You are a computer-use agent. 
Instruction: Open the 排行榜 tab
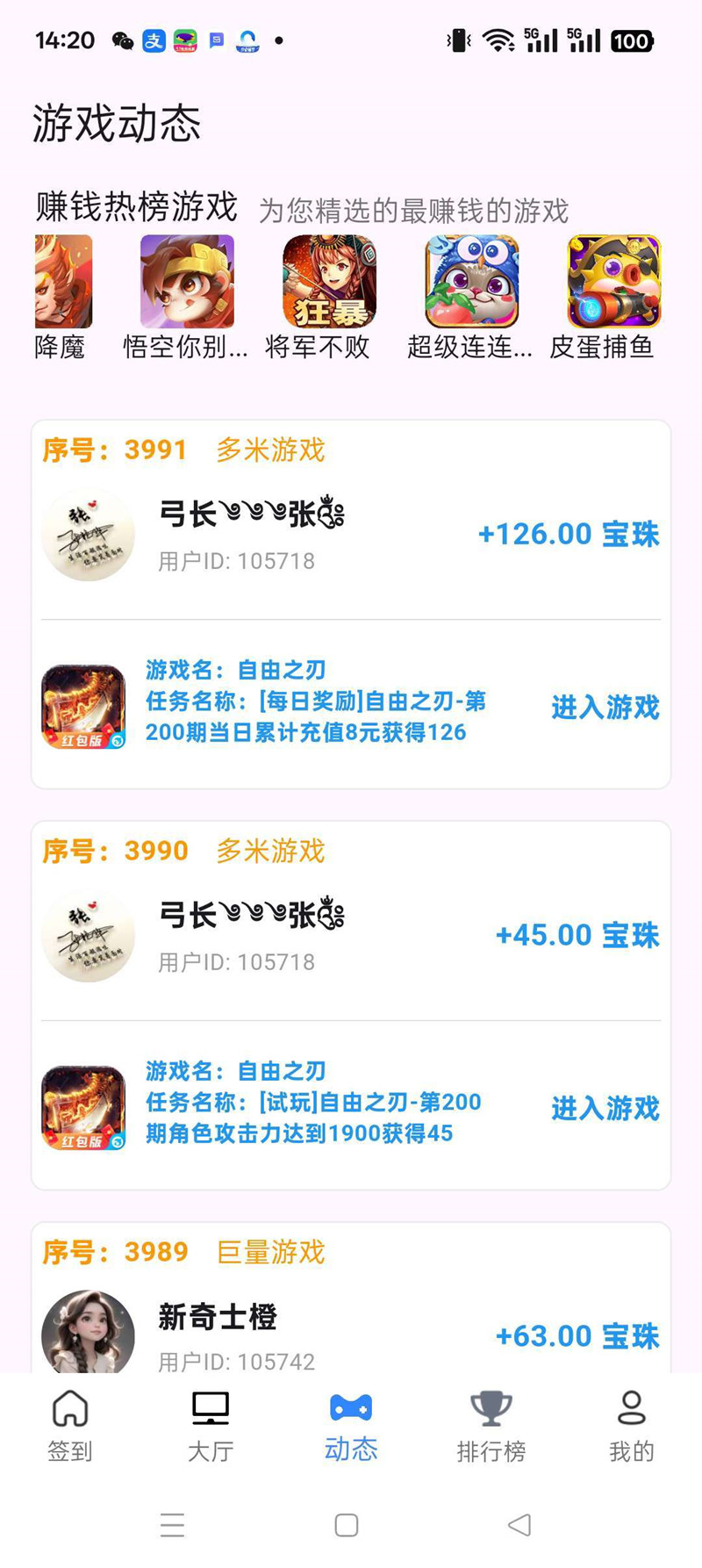(491, 1425)
